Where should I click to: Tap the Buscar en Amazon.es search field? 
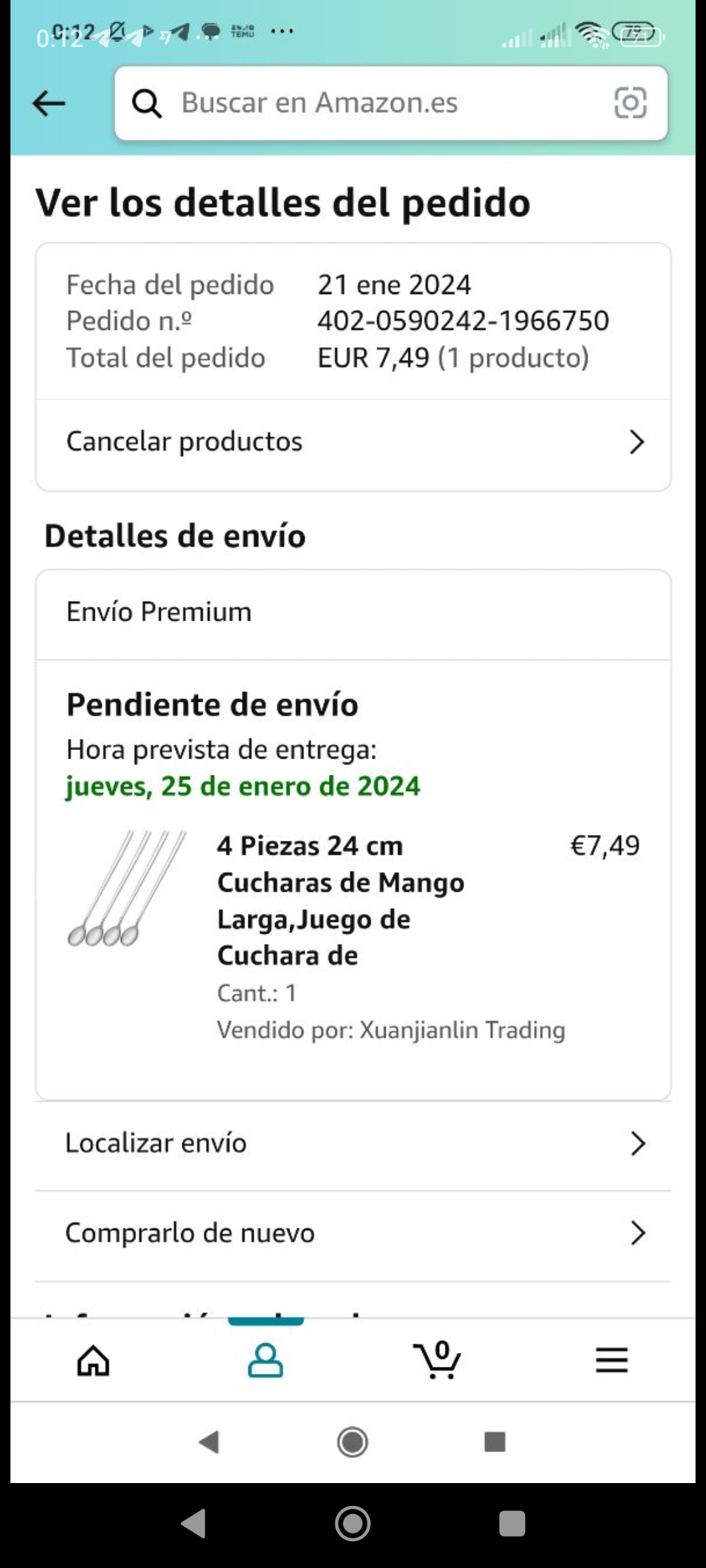point(366,103)
